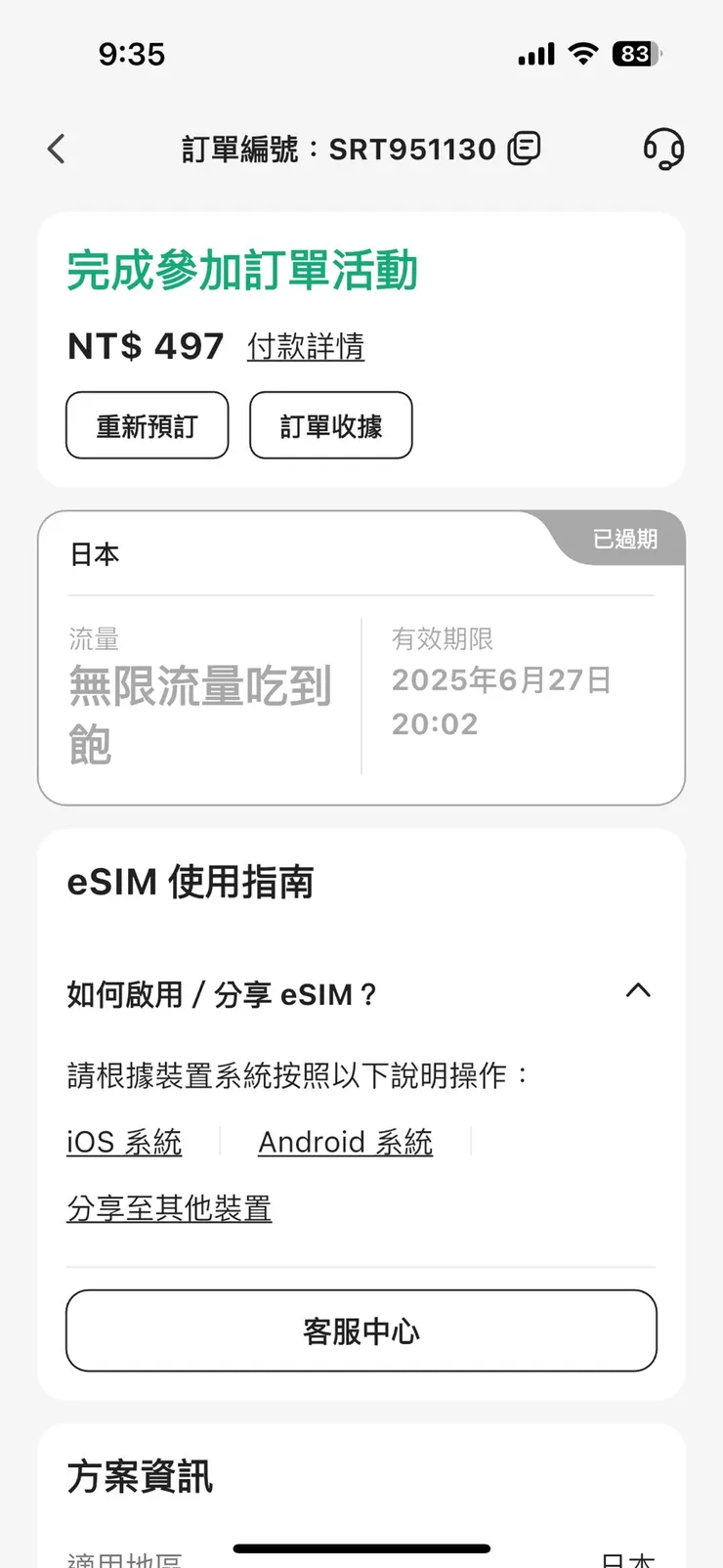
Task: Tap the 客服中心 service center button
Action: [361, 1330]
